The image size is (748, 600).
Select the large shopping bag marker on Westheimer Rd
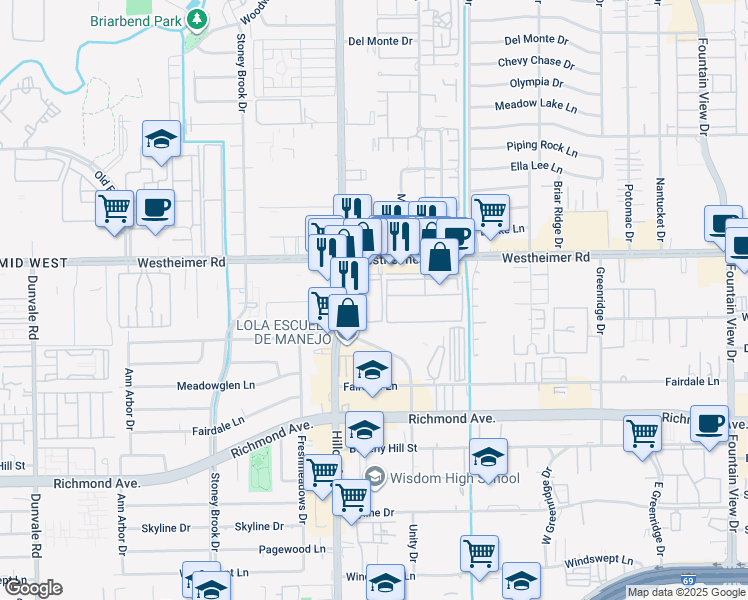439,258
